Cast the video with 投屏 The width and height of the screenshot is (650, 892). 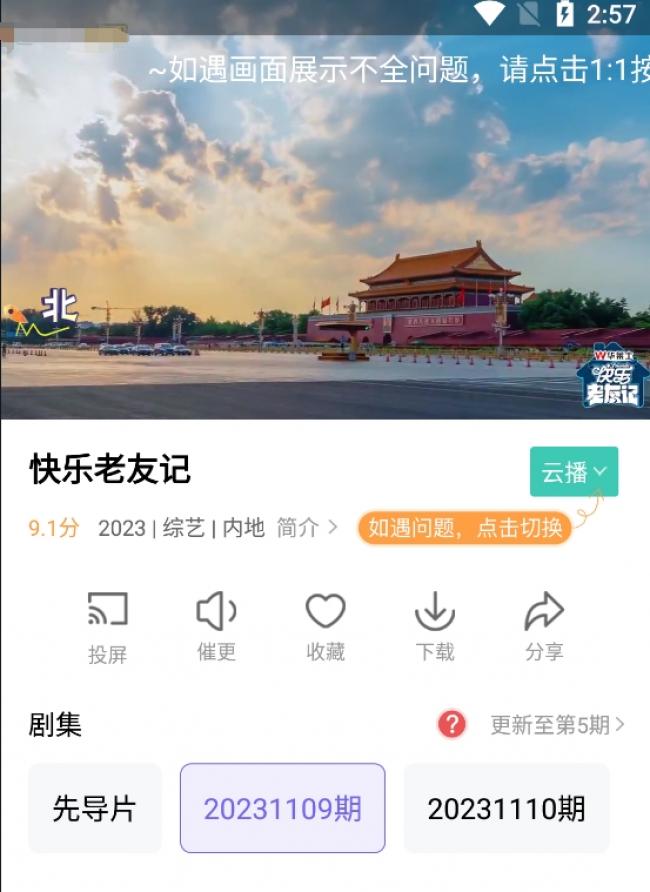click(x=108, y=627)
